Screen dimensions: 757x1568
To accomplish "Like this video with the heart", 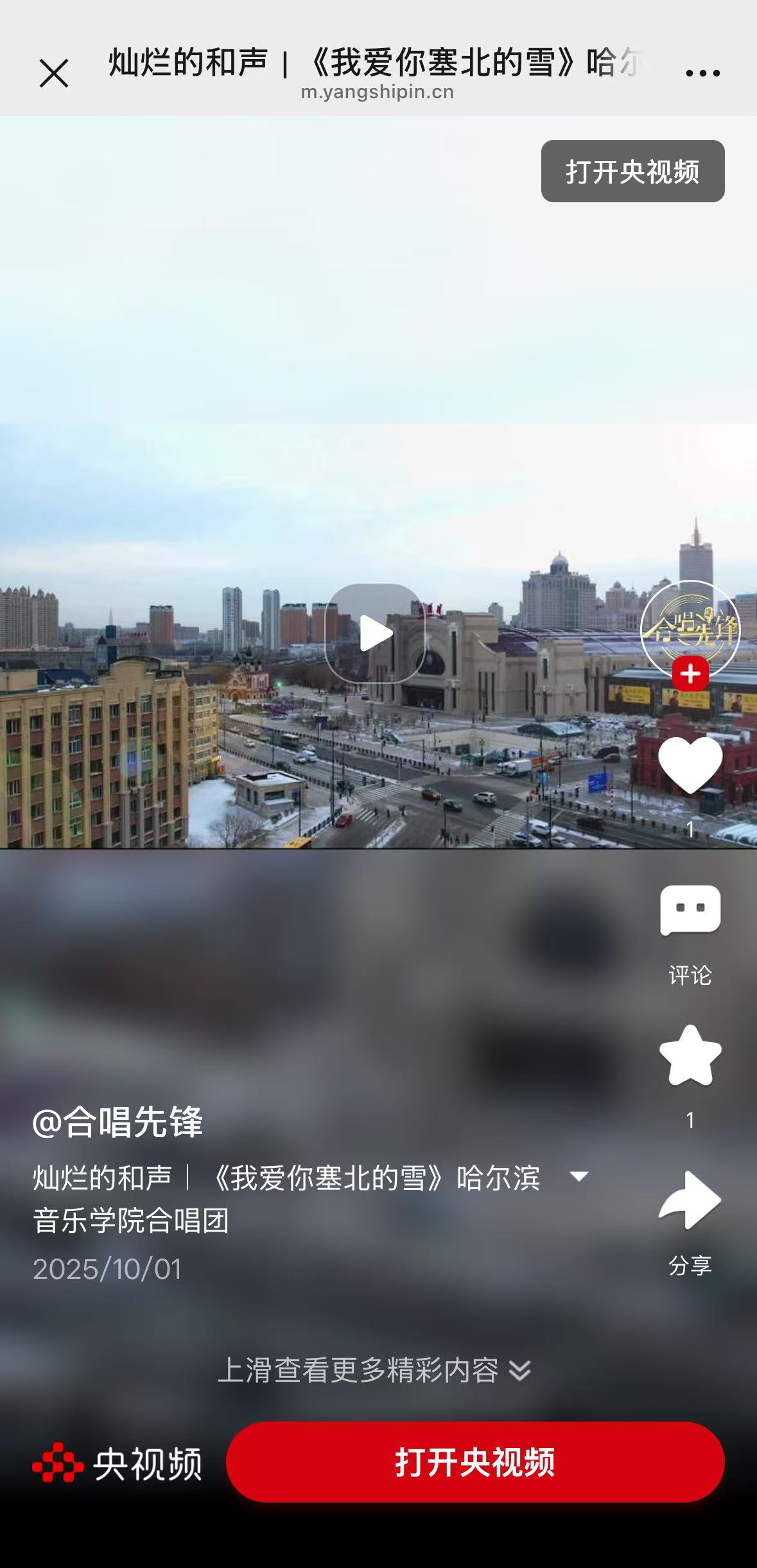I will (x=690, y=764).
